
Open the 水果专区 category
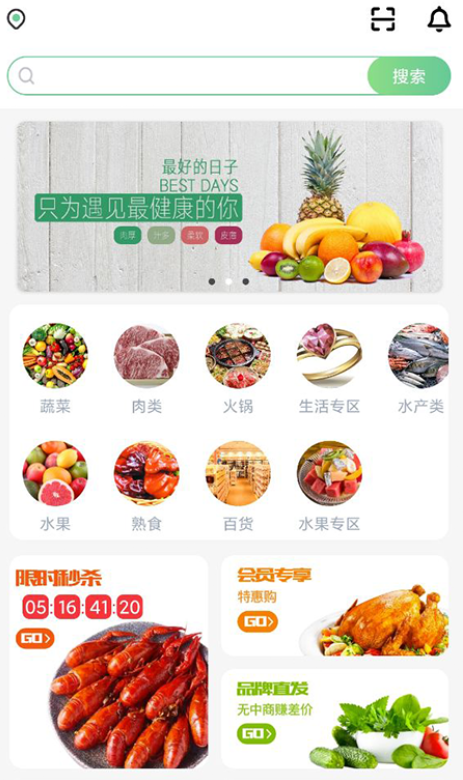[x=329, y=487]
